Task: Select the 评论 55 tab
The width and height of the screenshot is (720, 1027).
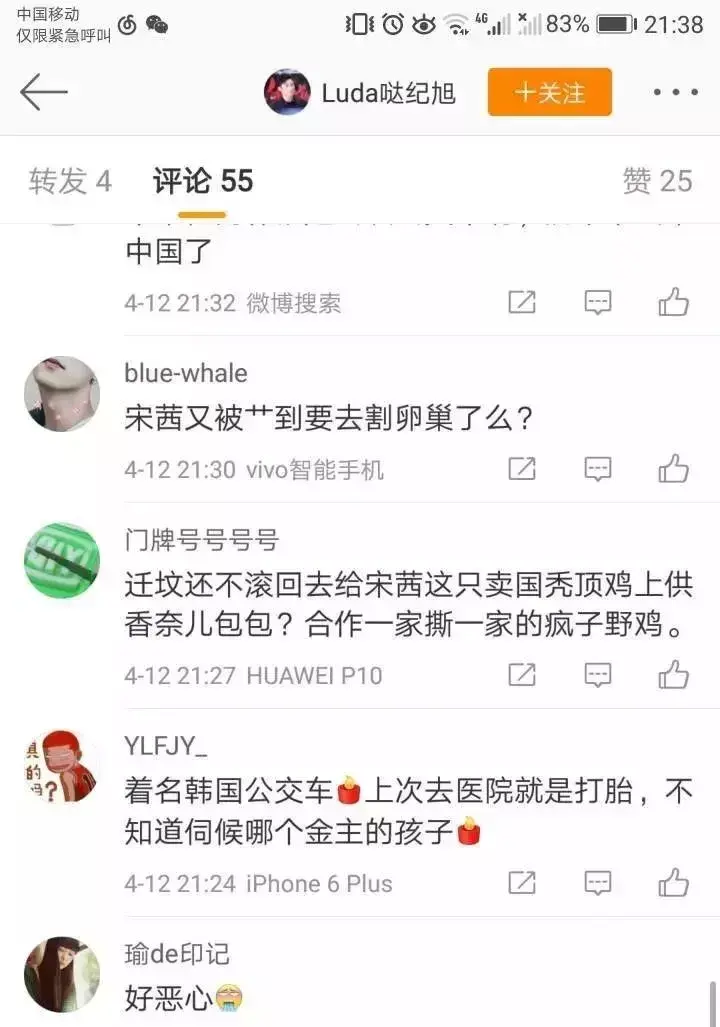Action: coord(203,181)
